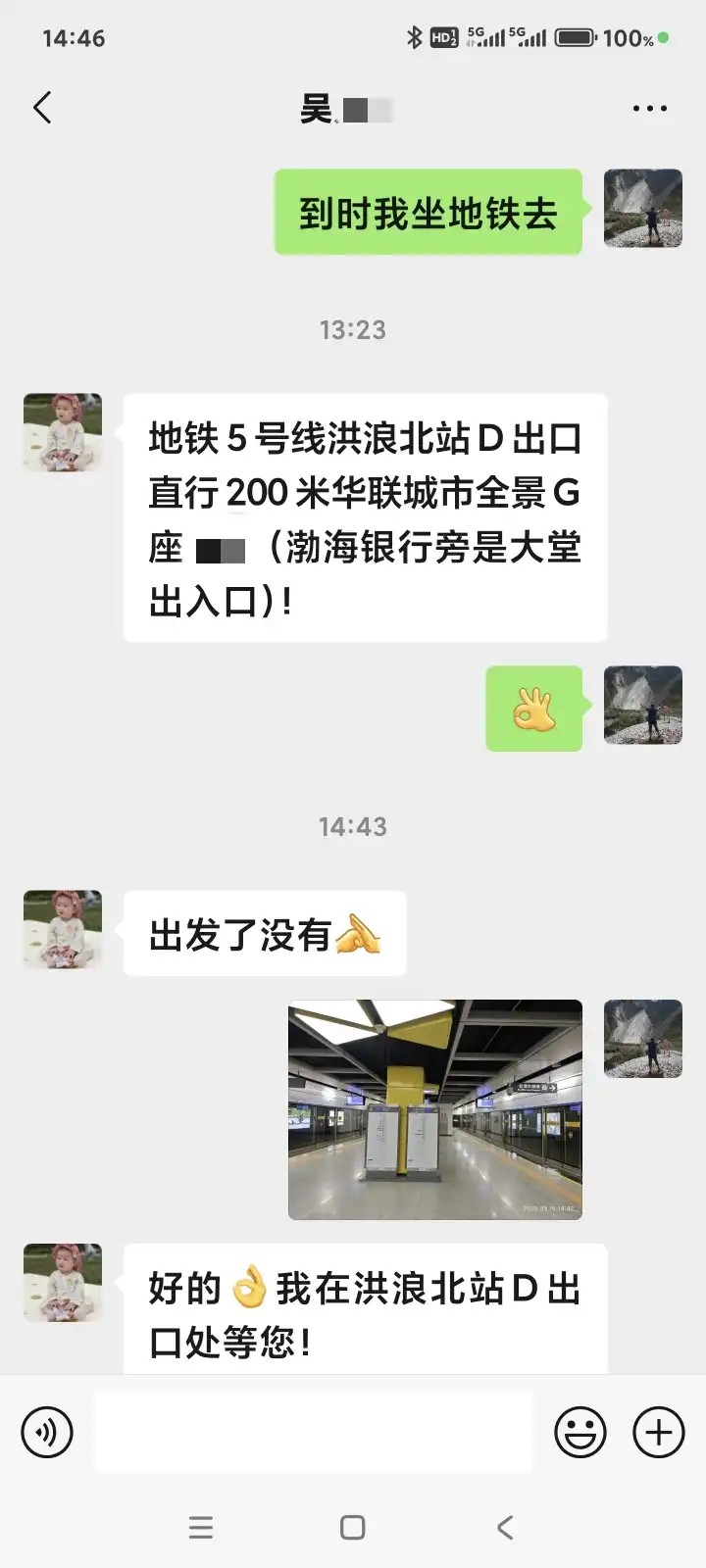Open the plus attachment menu
This screenshot has height=1568, width=706.
659,1432
